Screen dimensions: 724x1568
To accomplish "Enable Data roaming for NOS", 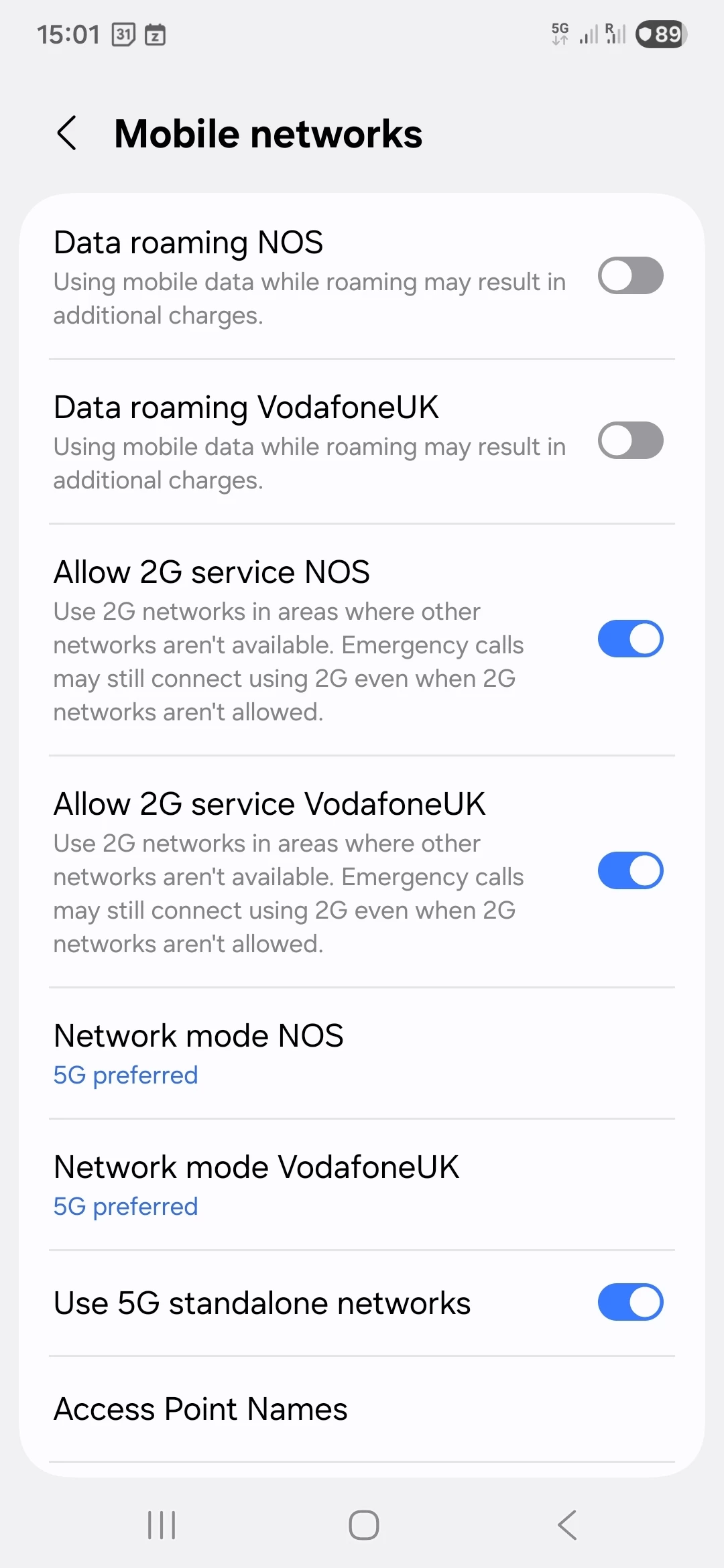I will coord(630,275).
